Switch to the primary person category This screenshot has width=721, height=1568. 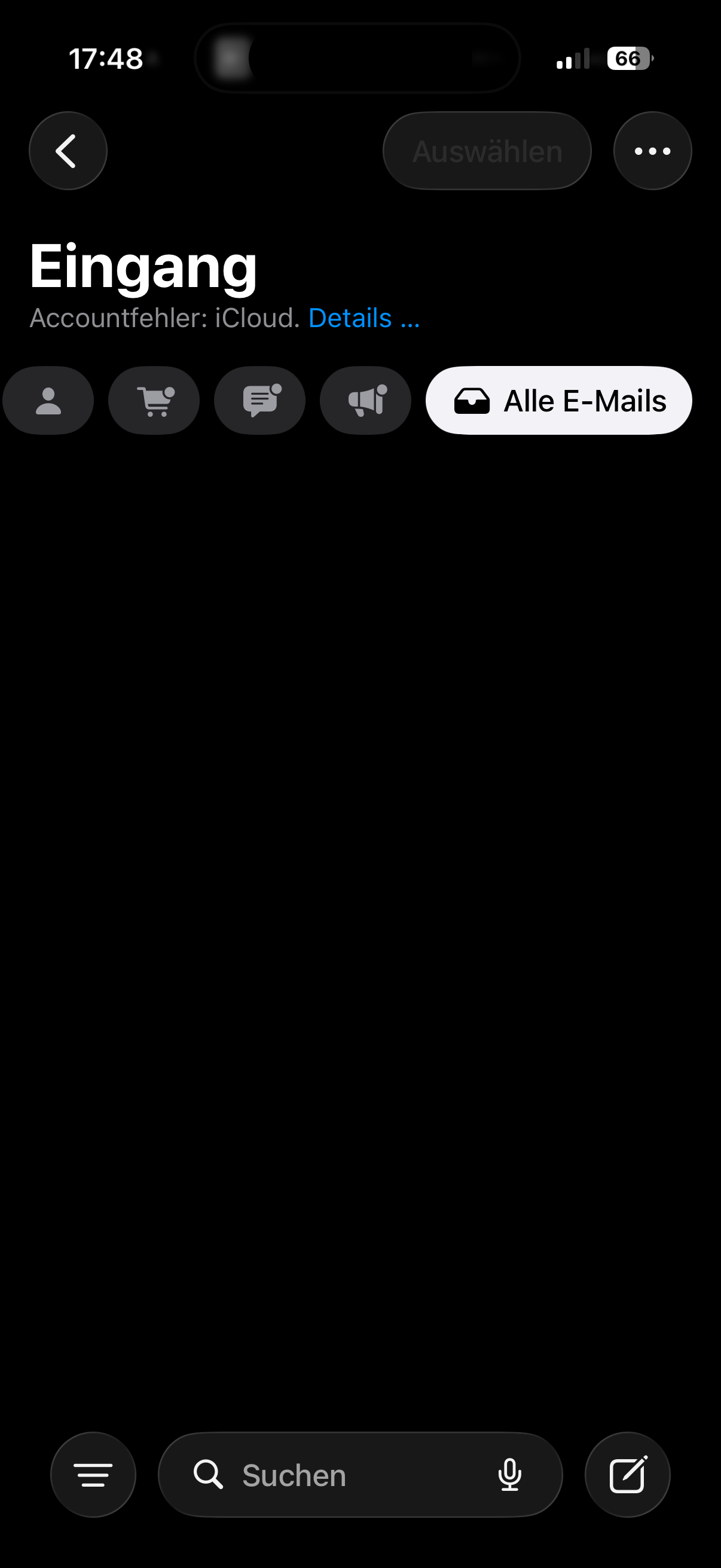[48, 401]
